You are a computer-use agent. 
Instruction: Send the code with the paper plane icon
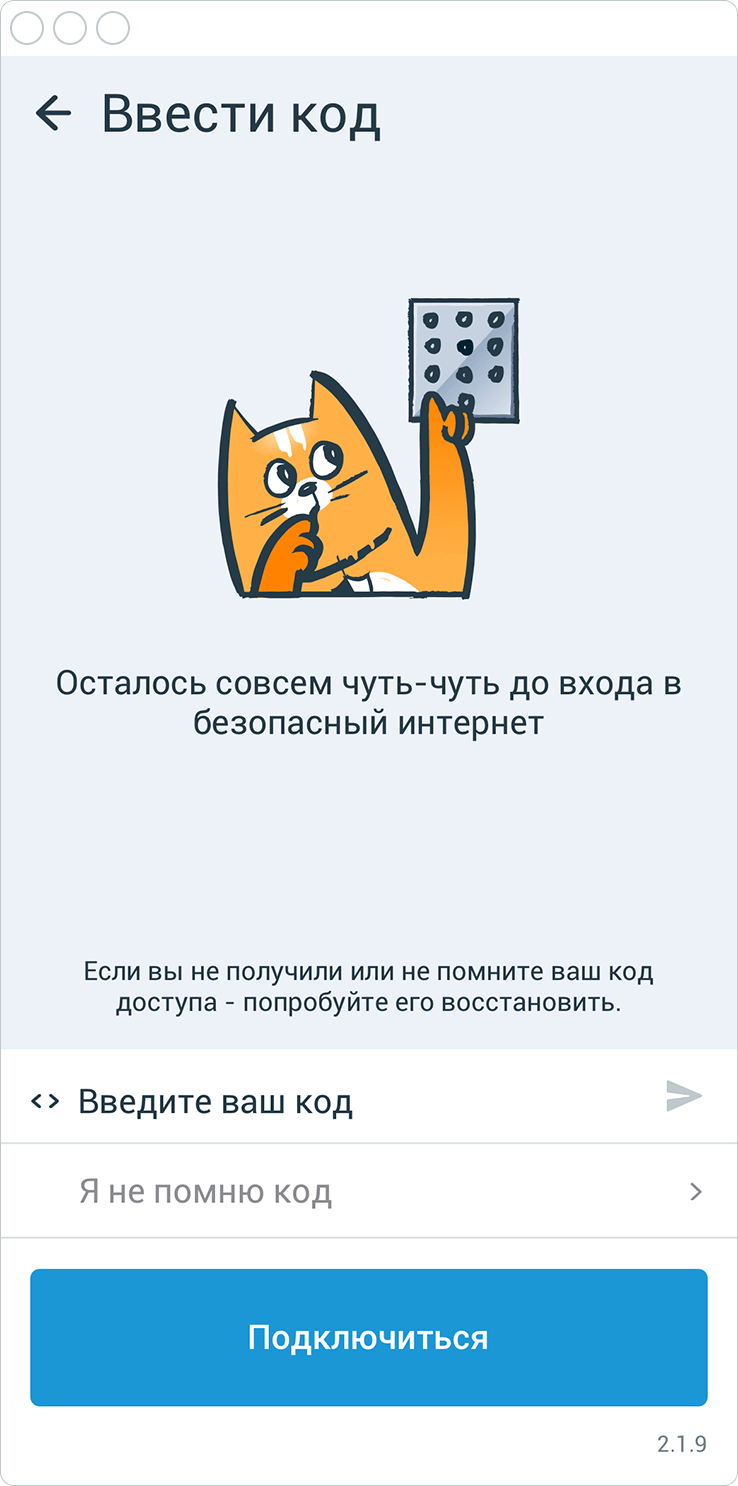(x=684, y=1097)
